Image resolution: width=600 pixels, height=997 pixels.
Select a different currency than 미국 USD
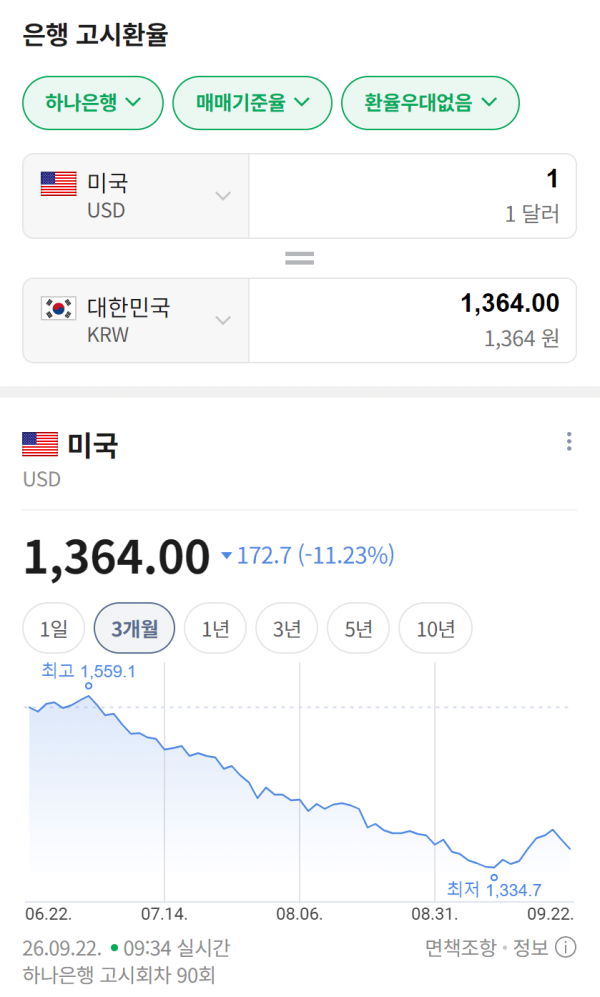[136, 196]
